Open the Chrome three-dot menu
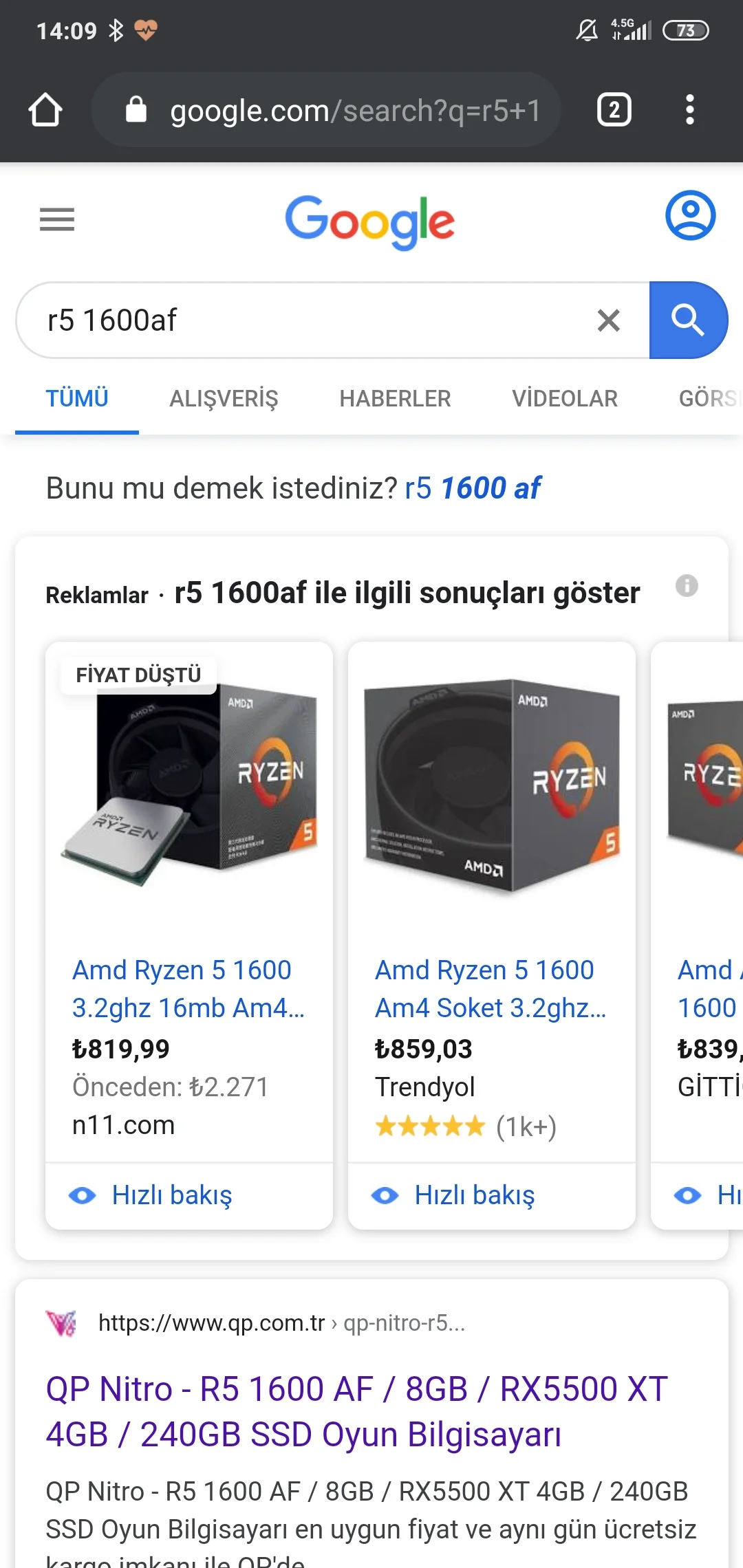The image size is (743, 1568). click(690, 110)
